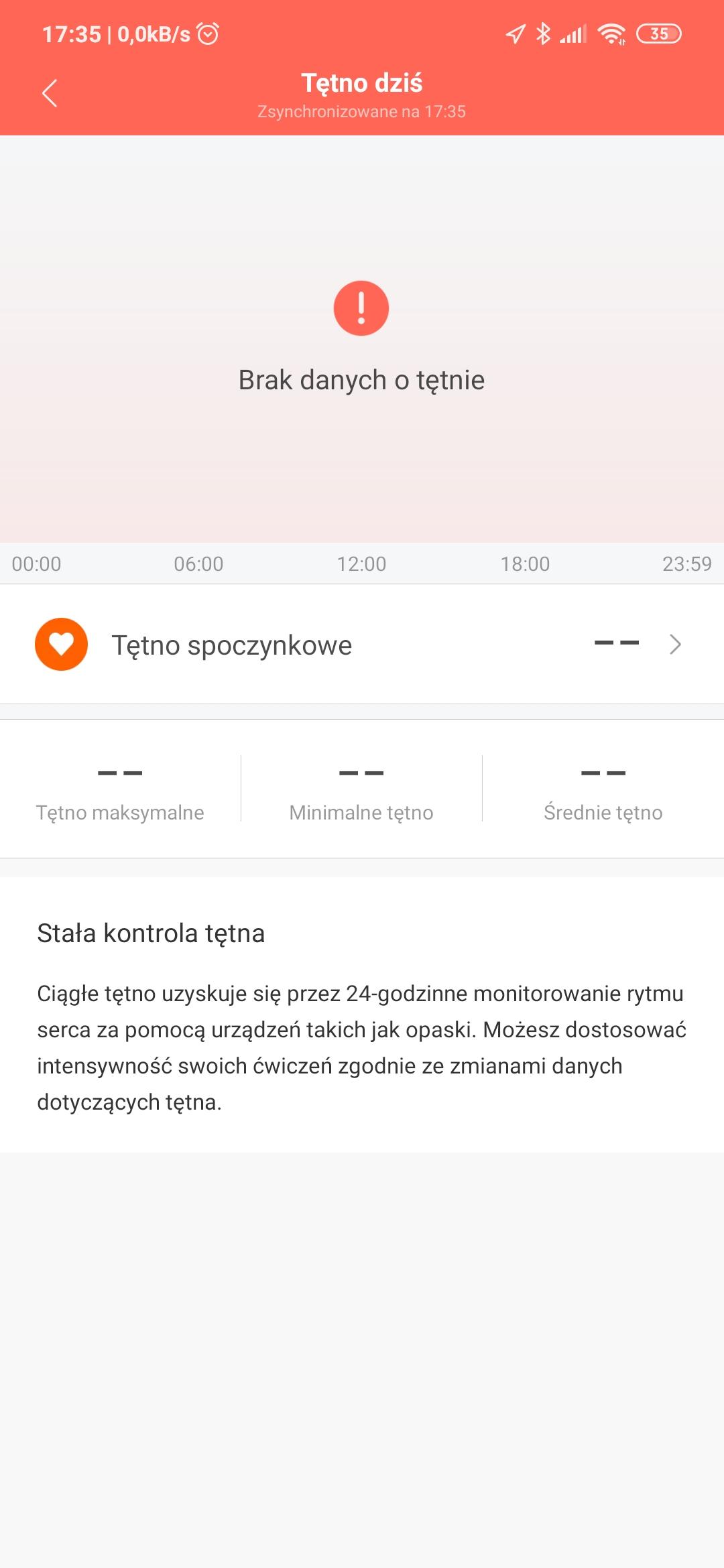Go back from Tętno dziś screen
Image resolution: width=724 pixels, height=1568 pixels.
[50, 93]
